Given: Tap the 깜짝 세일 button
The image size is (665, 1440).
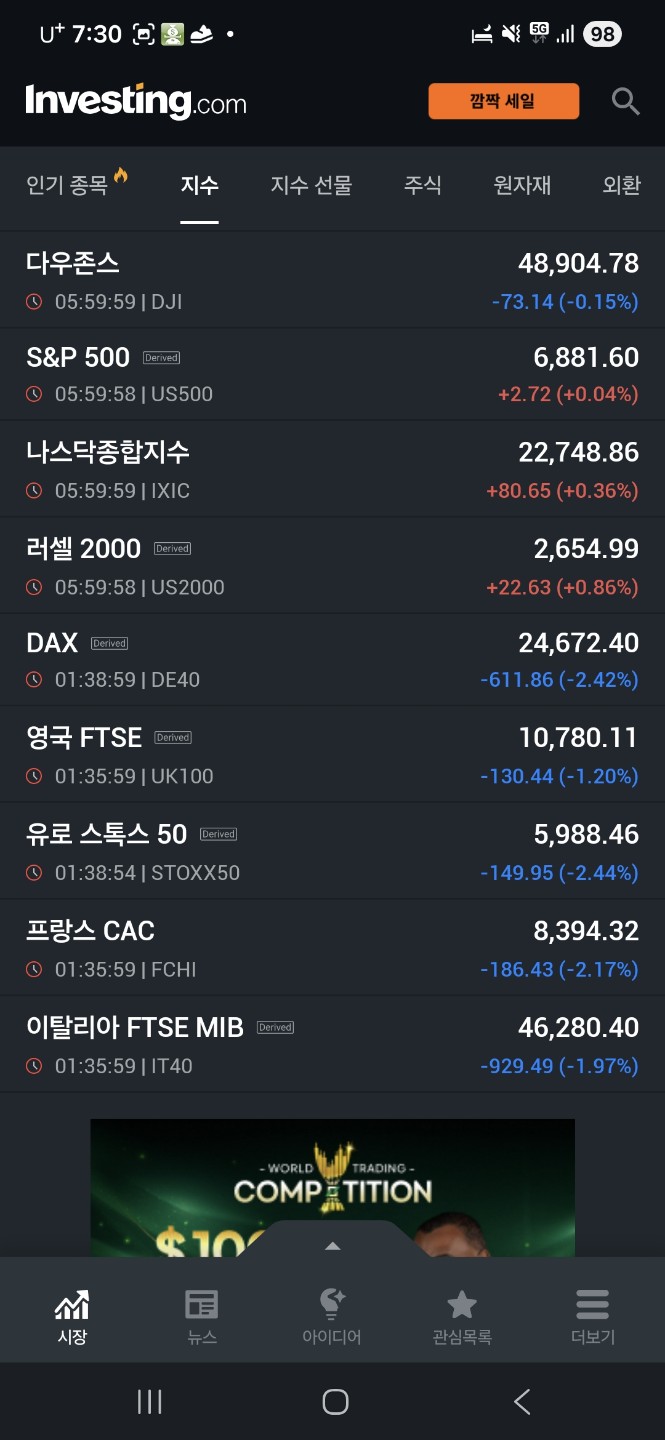Looking at the screenshot, I should (503, 101).
